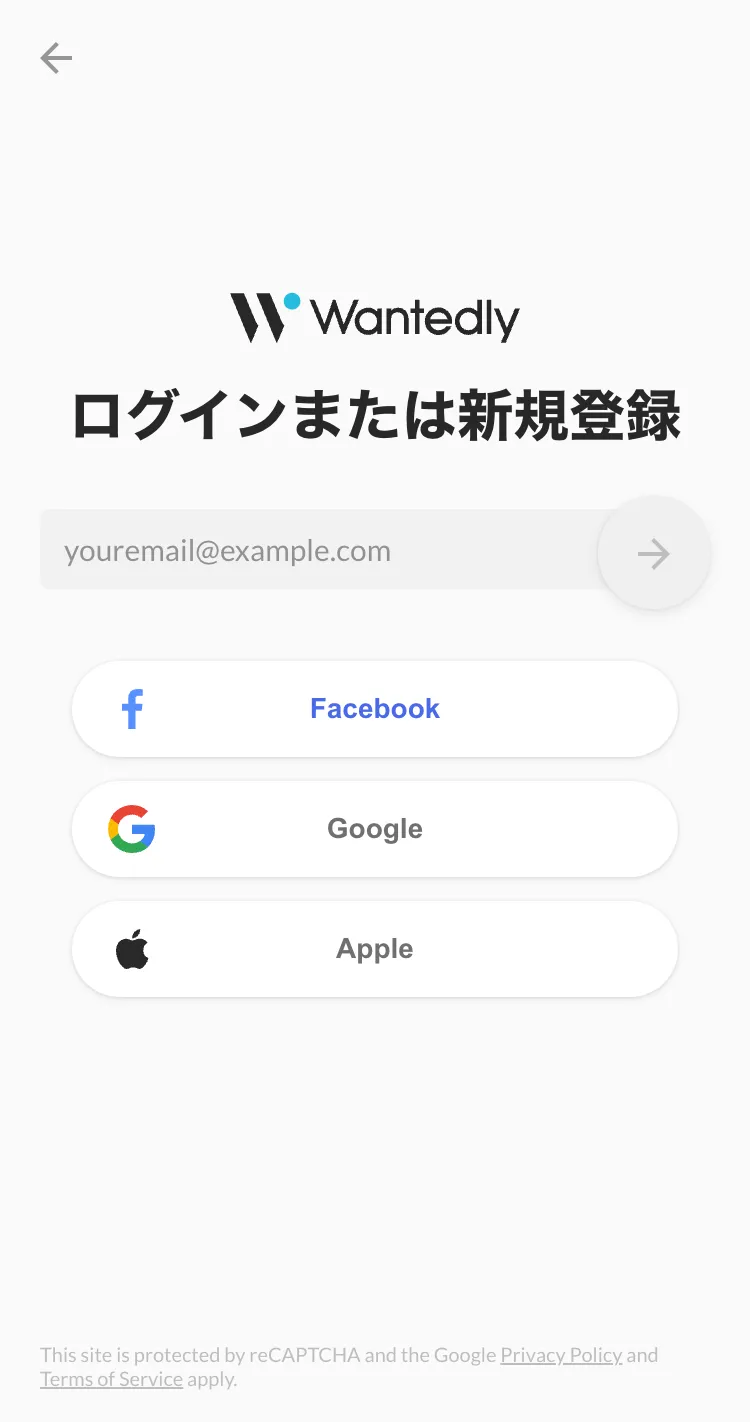Log in with Apple

375,949
